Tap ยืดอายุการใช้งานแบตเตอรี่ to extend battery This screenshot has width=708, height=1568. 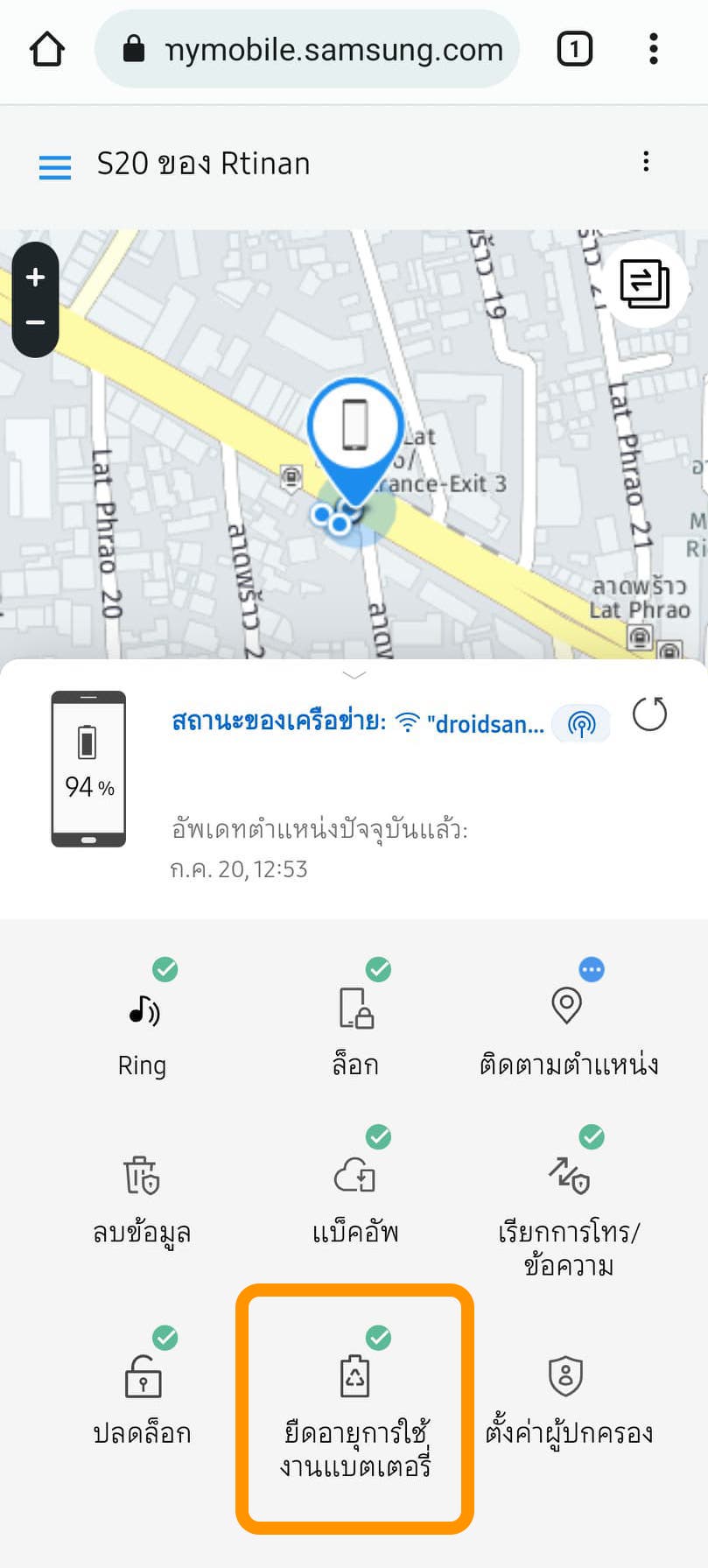355,1411
